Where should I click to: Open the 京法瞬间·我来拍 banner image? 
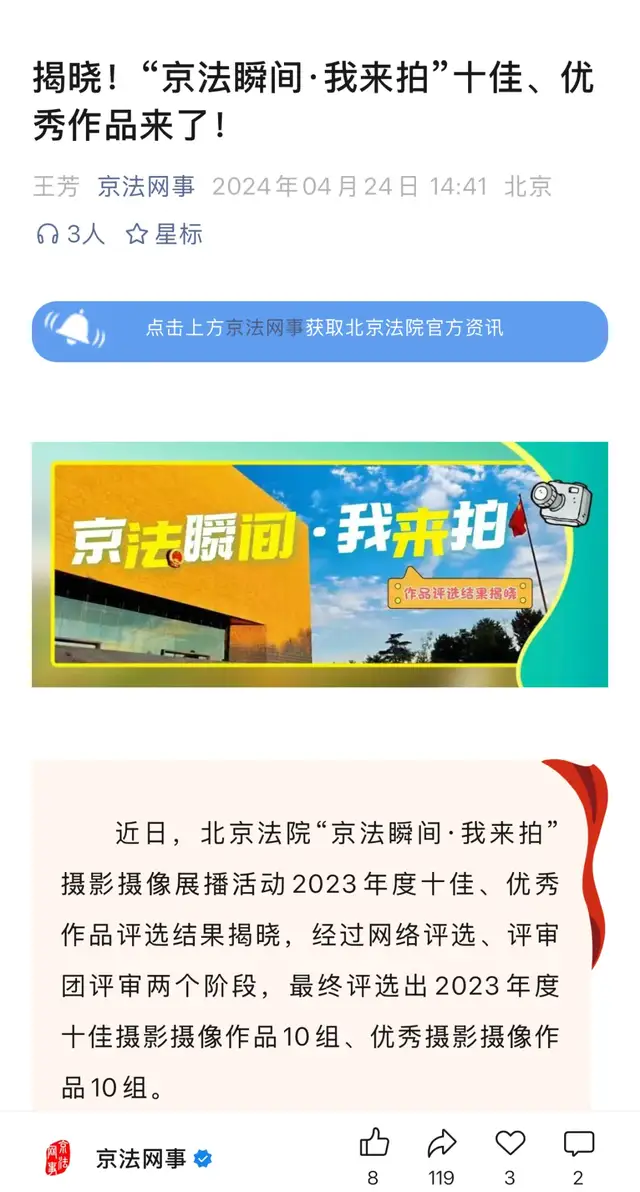click(319, 564)
